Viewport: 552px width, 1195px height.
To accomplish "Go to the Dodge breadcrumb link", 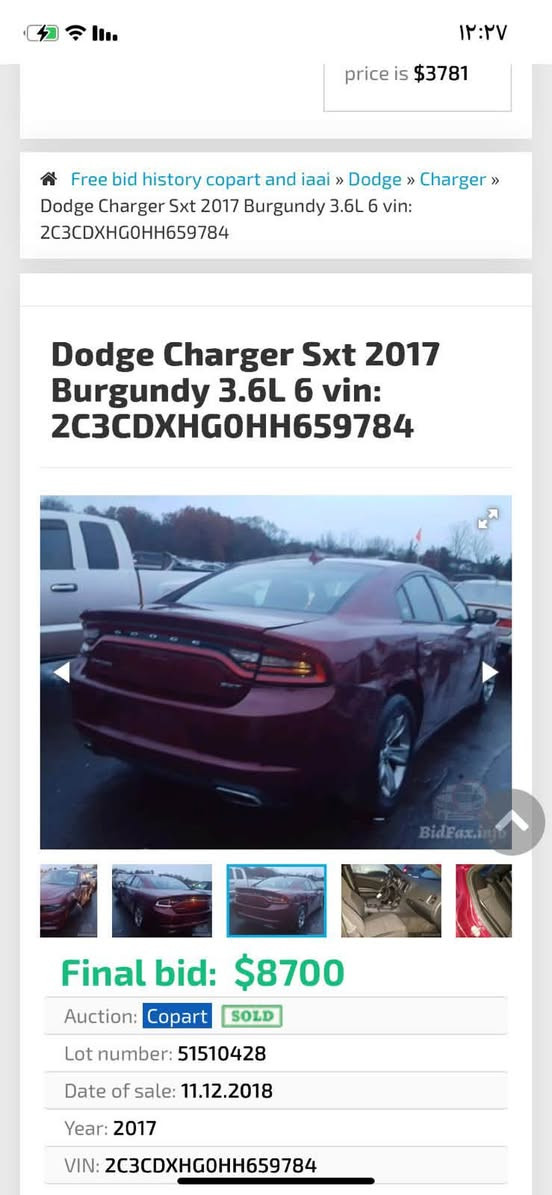I will 374,180.
